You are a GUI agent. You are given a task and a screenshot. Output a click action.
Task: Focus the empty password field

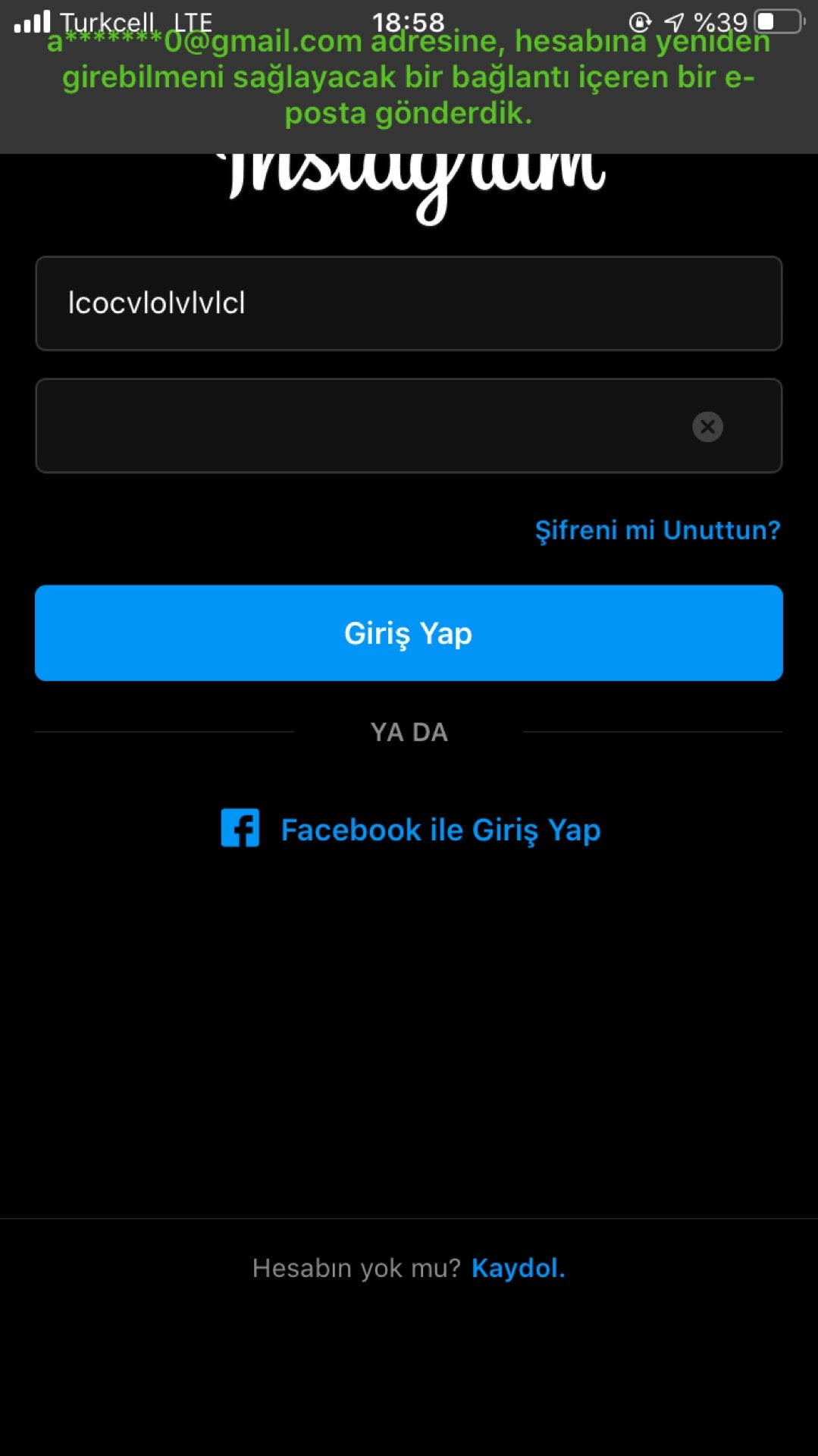tap(409, 425)
